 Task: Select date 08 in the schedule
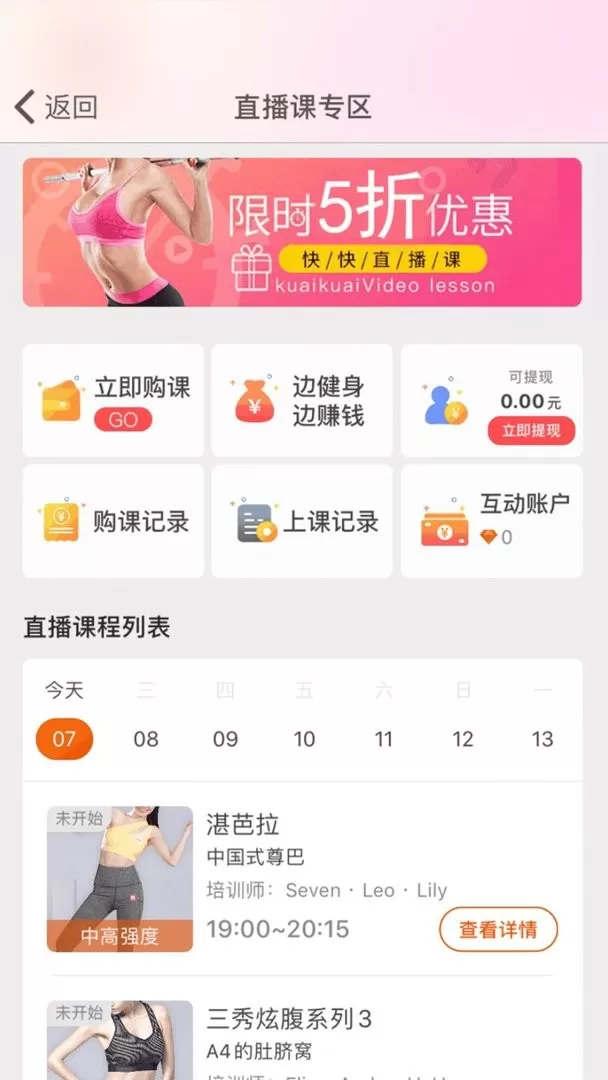[x=146, y=739]
